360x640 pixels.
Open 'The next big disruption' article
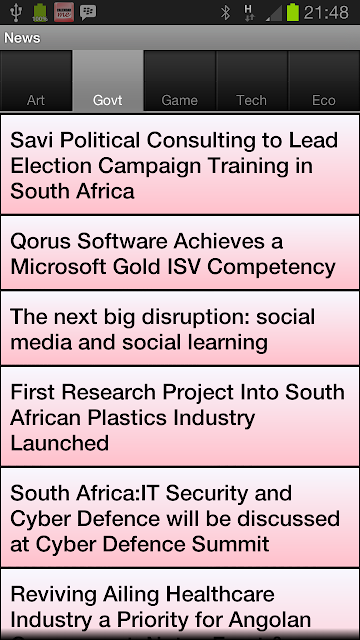click(x=180, y=329)
